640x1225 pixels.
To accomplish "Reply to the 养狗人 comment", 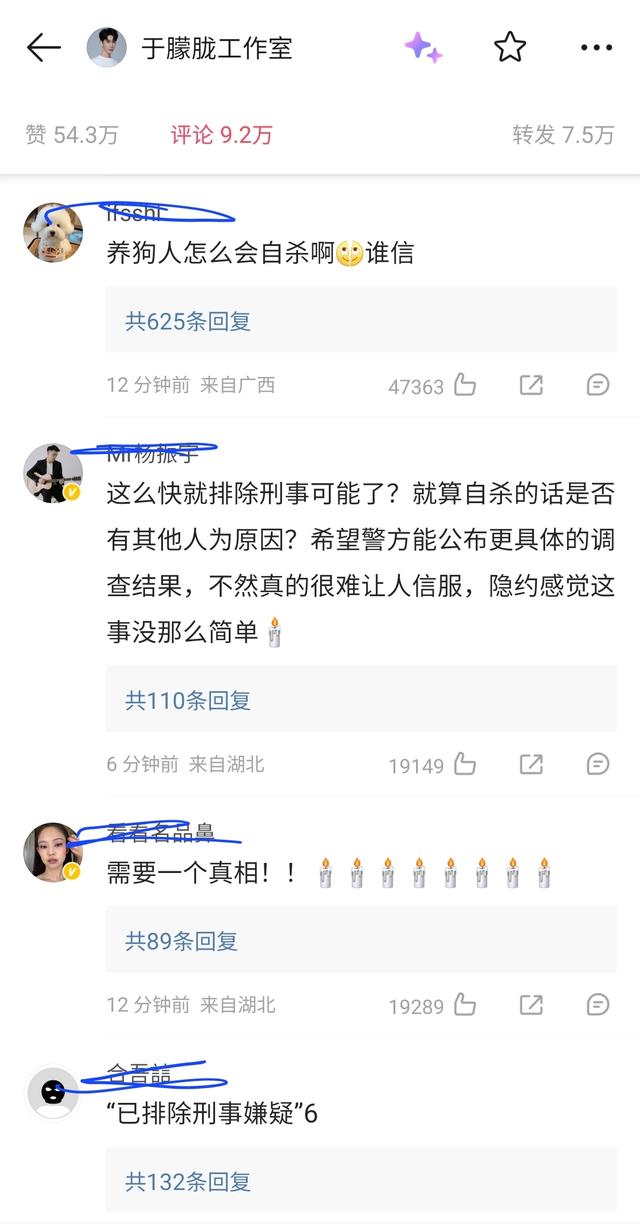I will click(x=598, y=385).
